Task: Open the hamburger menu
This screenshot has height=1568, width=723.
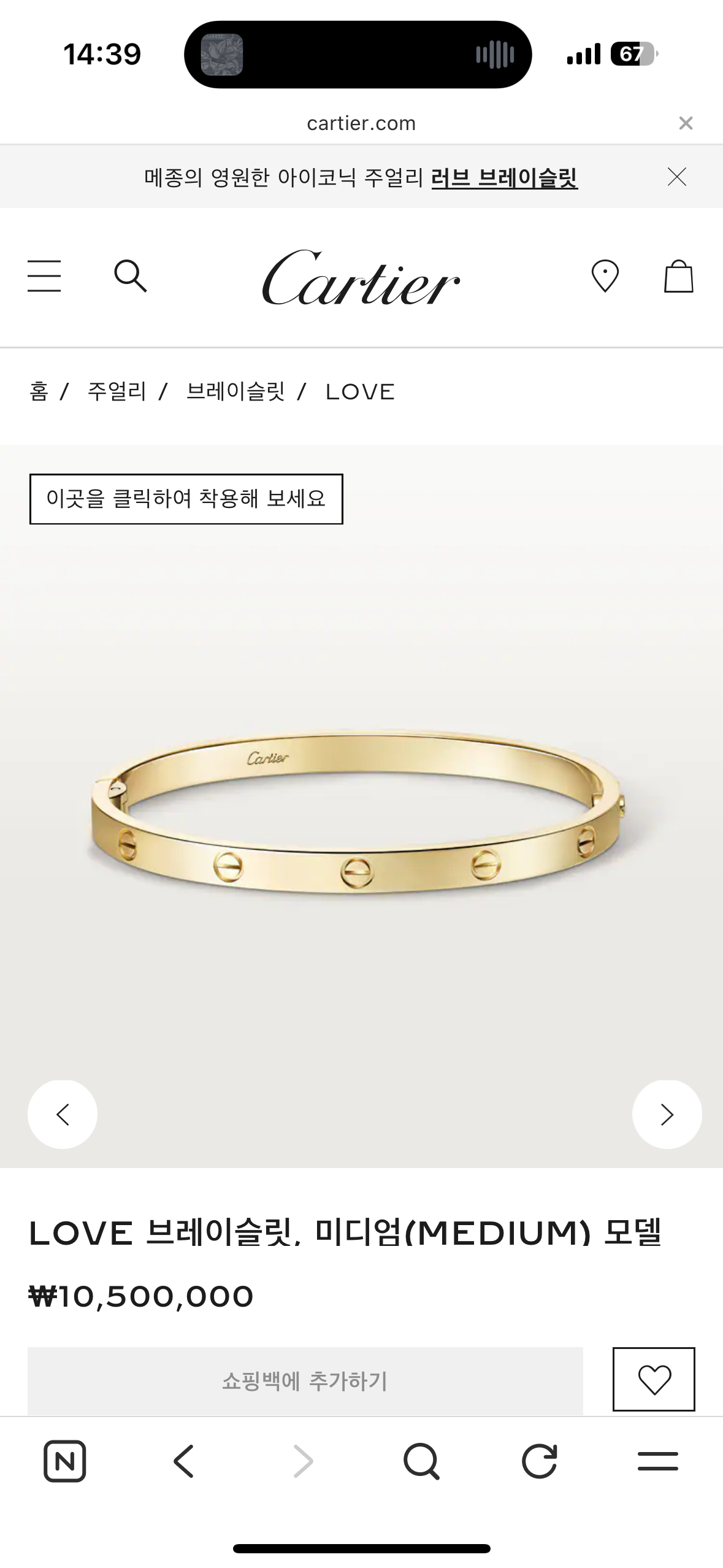Action: (44, 276)
